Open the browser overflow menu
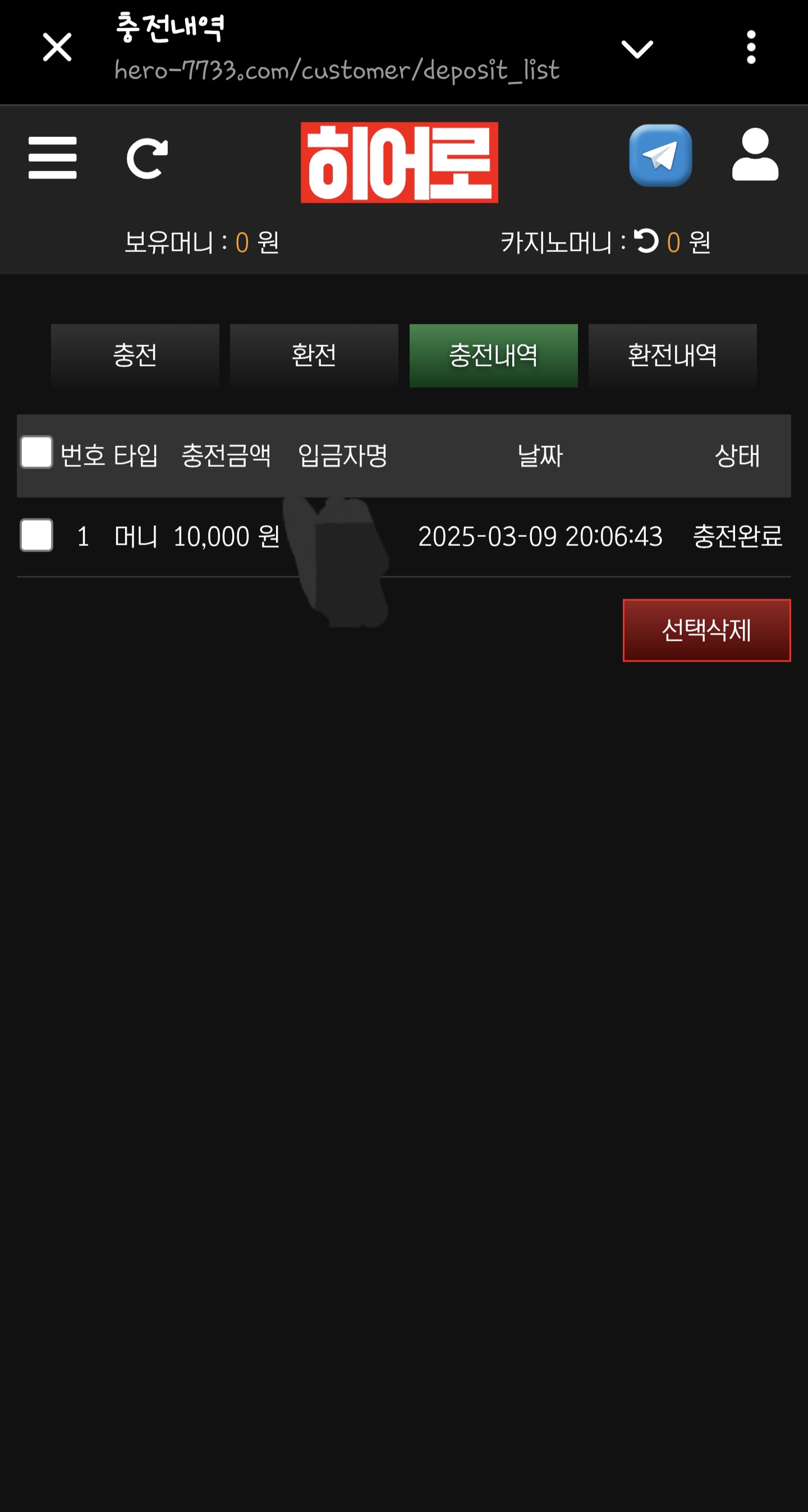This screenshot has height=1512, width=808. 750,48
